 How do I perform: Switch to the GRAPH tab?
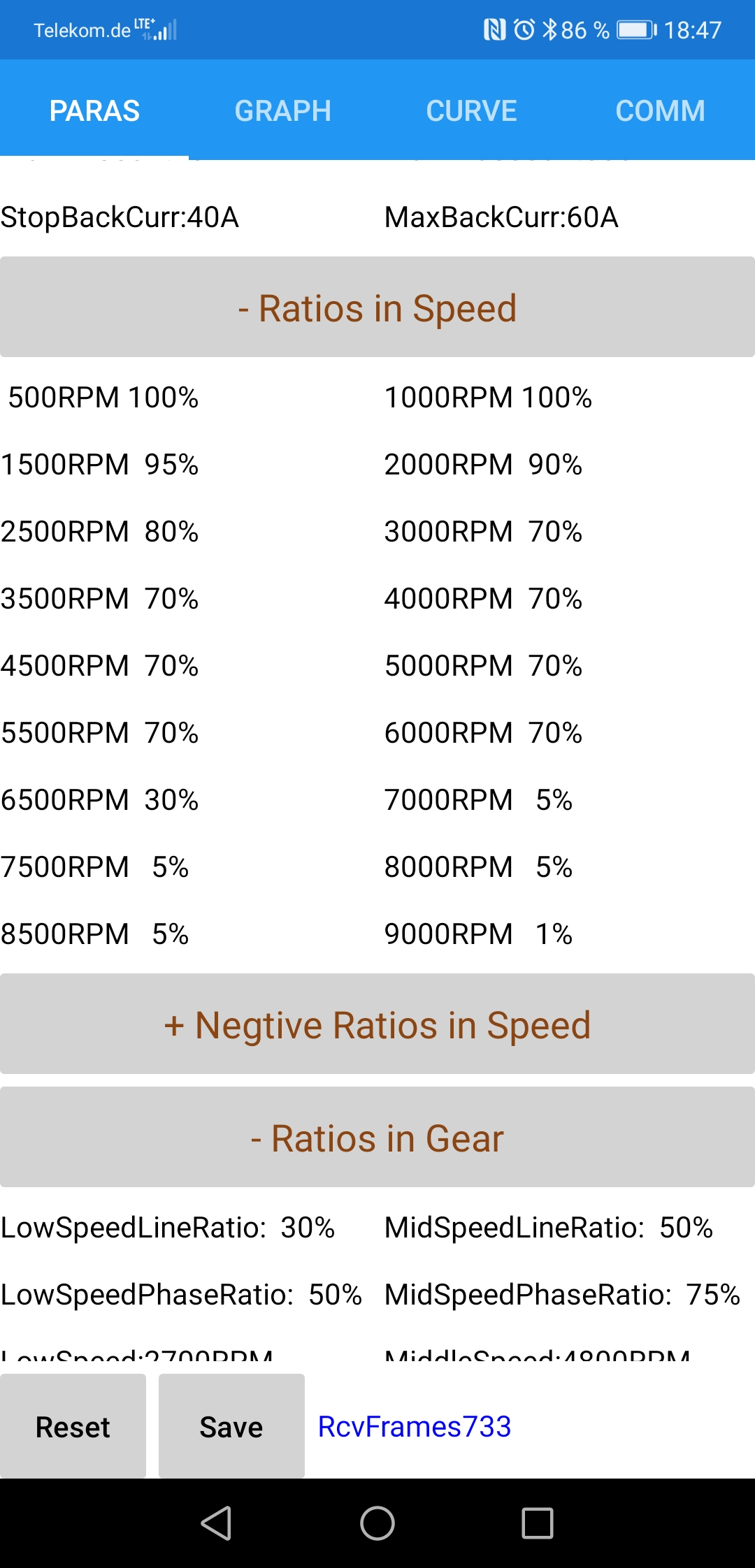pos(282,110)
